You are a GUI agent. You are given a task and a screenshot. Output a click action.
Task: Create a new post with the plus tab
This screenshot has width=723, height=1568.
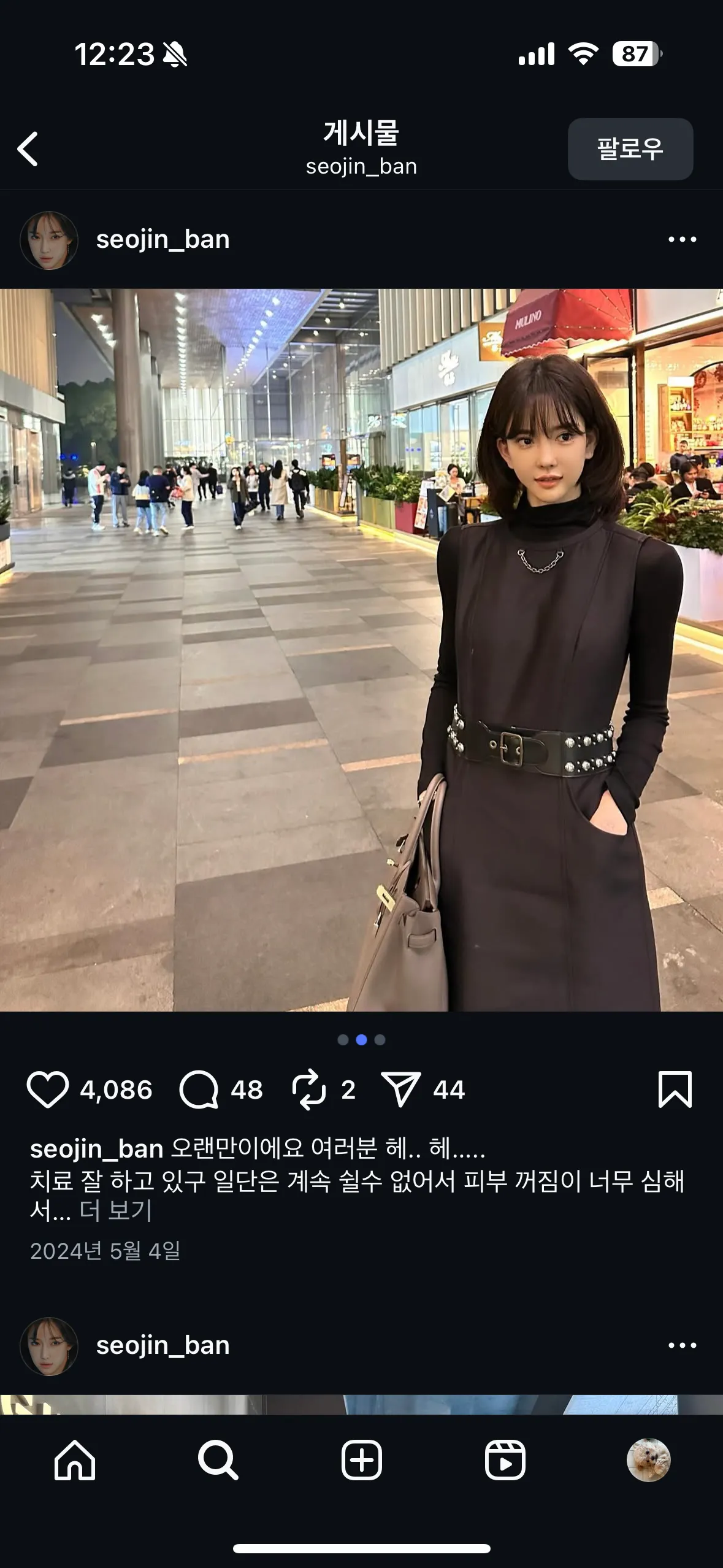(361, 1460)
